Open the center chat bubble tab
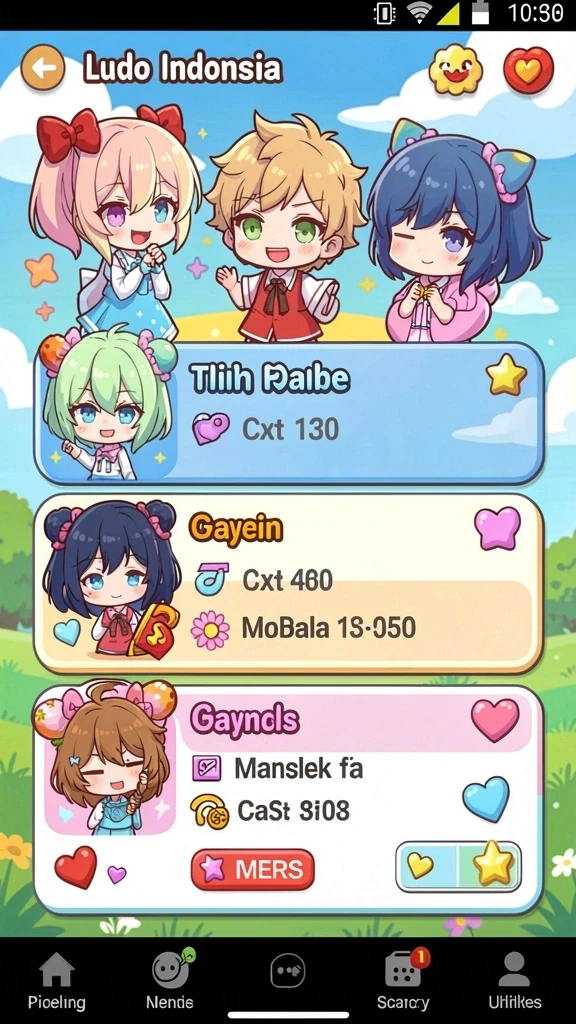576x1024 pixels. (288, 971)
